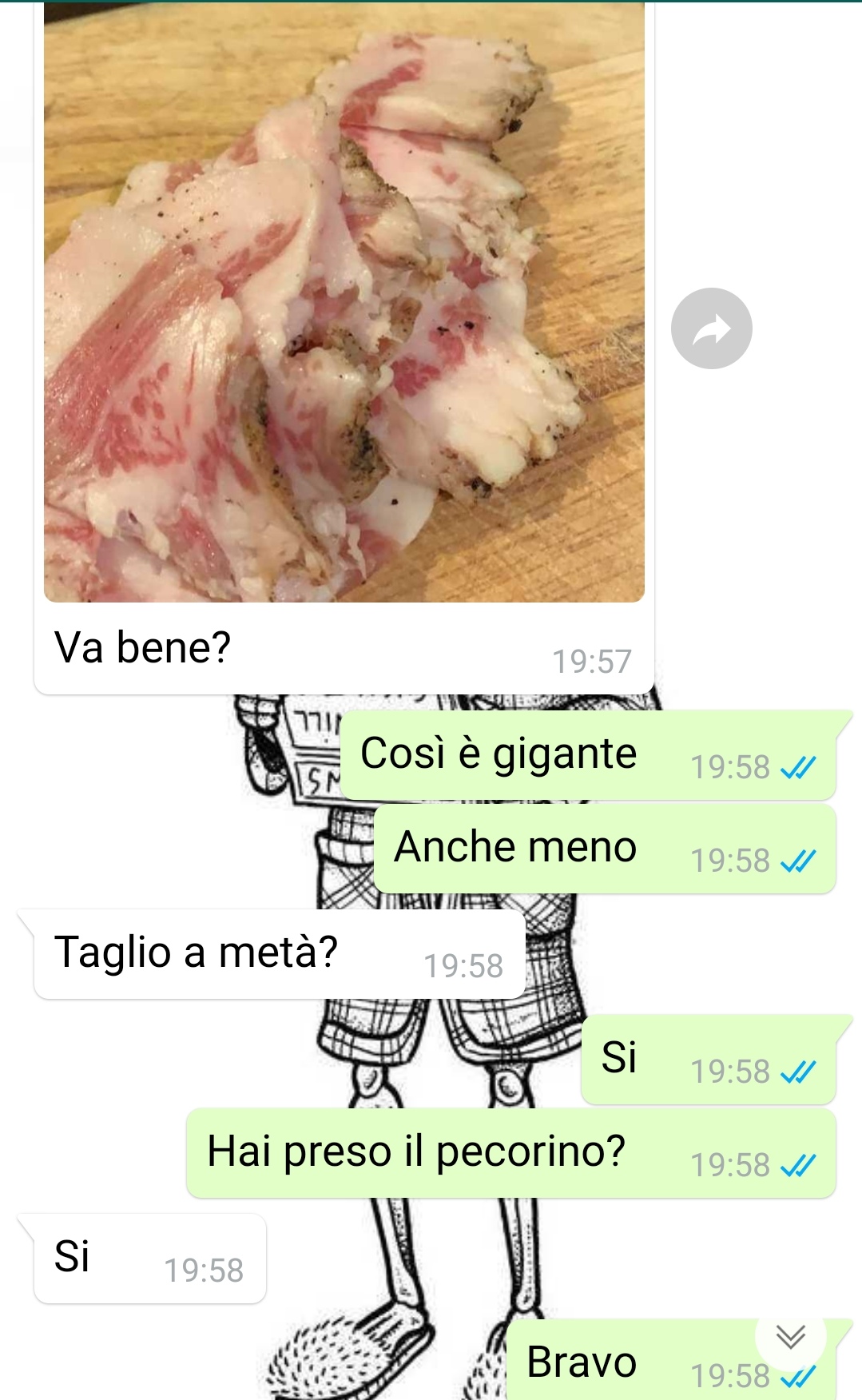Jump to the latest messages
Viewport: 862px width, 1400px height.
(790, 1335)
